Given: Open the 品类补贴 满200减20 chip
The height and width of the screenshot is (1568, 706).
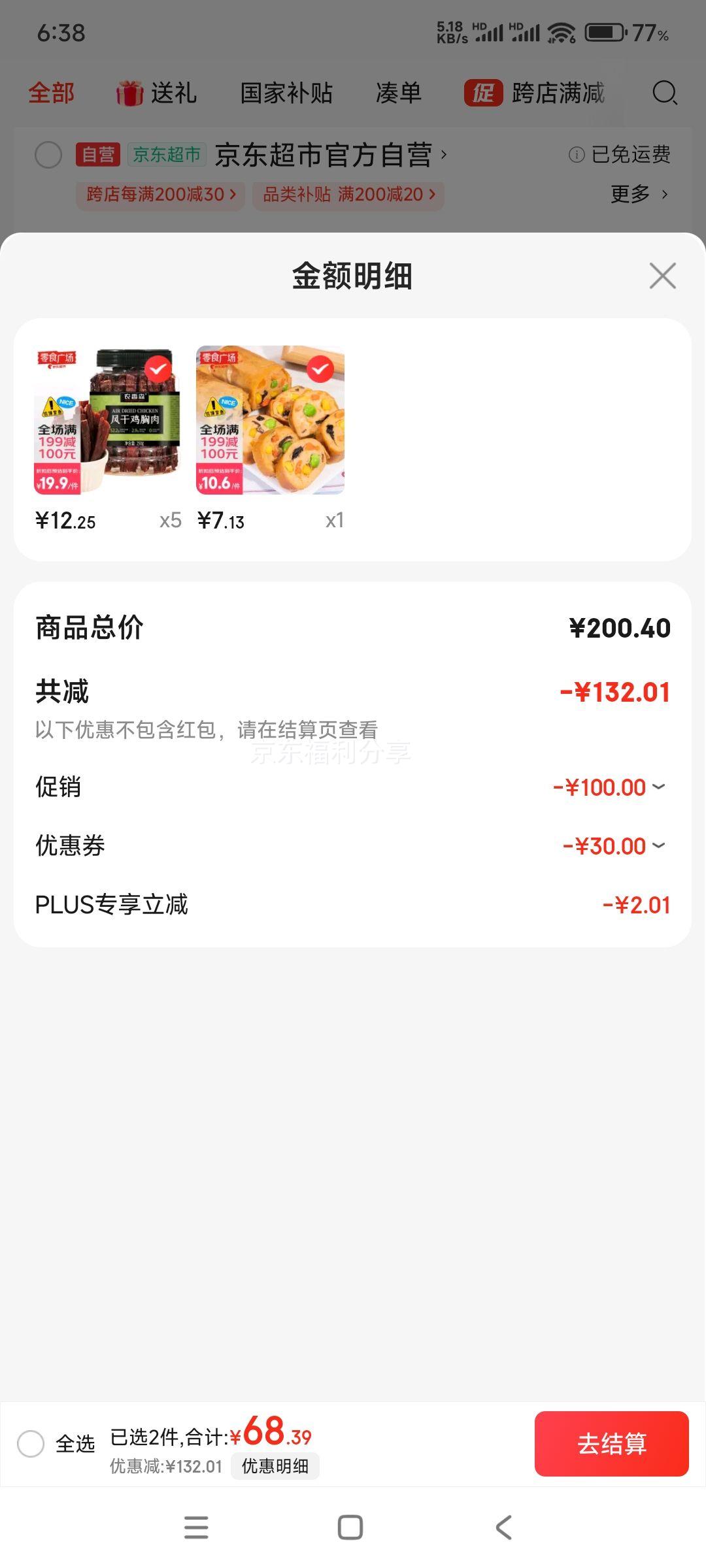Looking at the screenshot, I should (348, 195).
